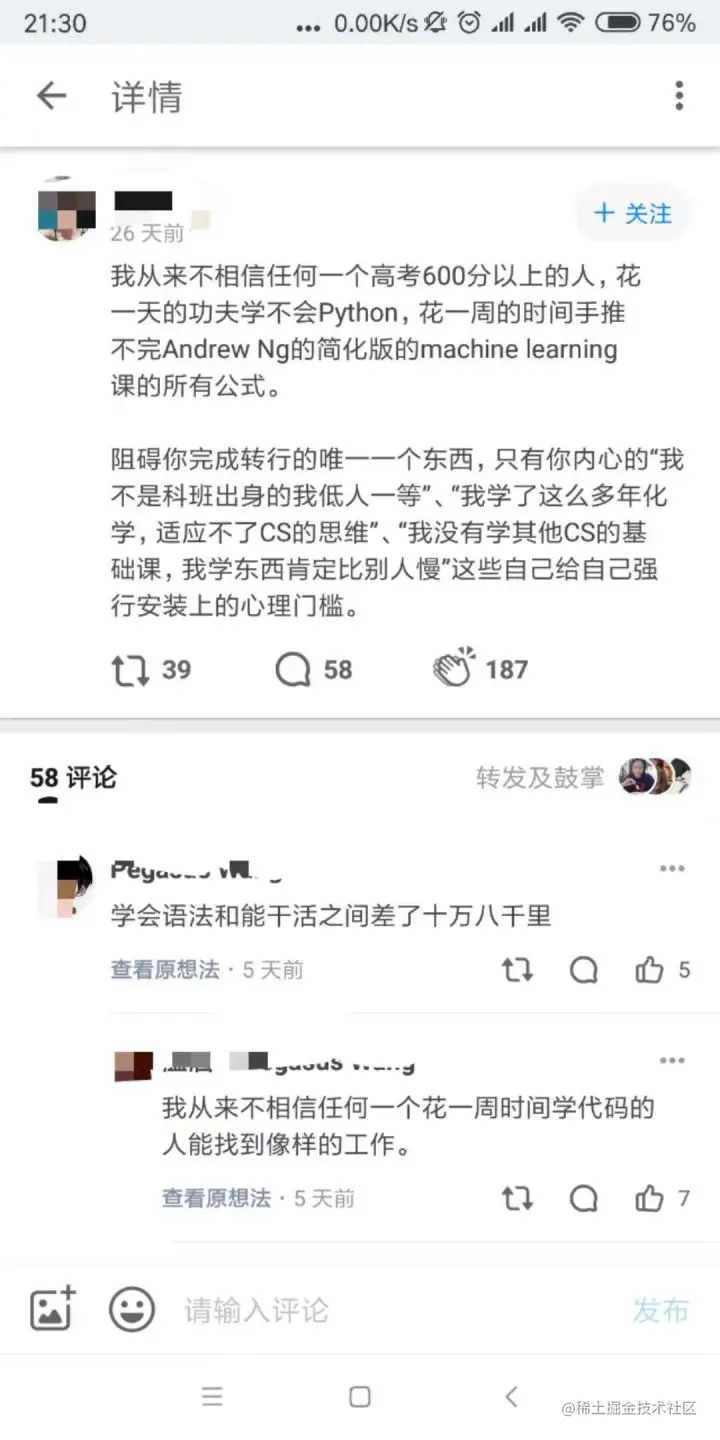720x1440 pixels.
Task: Open more options on the 十万八千里 comment
Action: tap(672, 869)
